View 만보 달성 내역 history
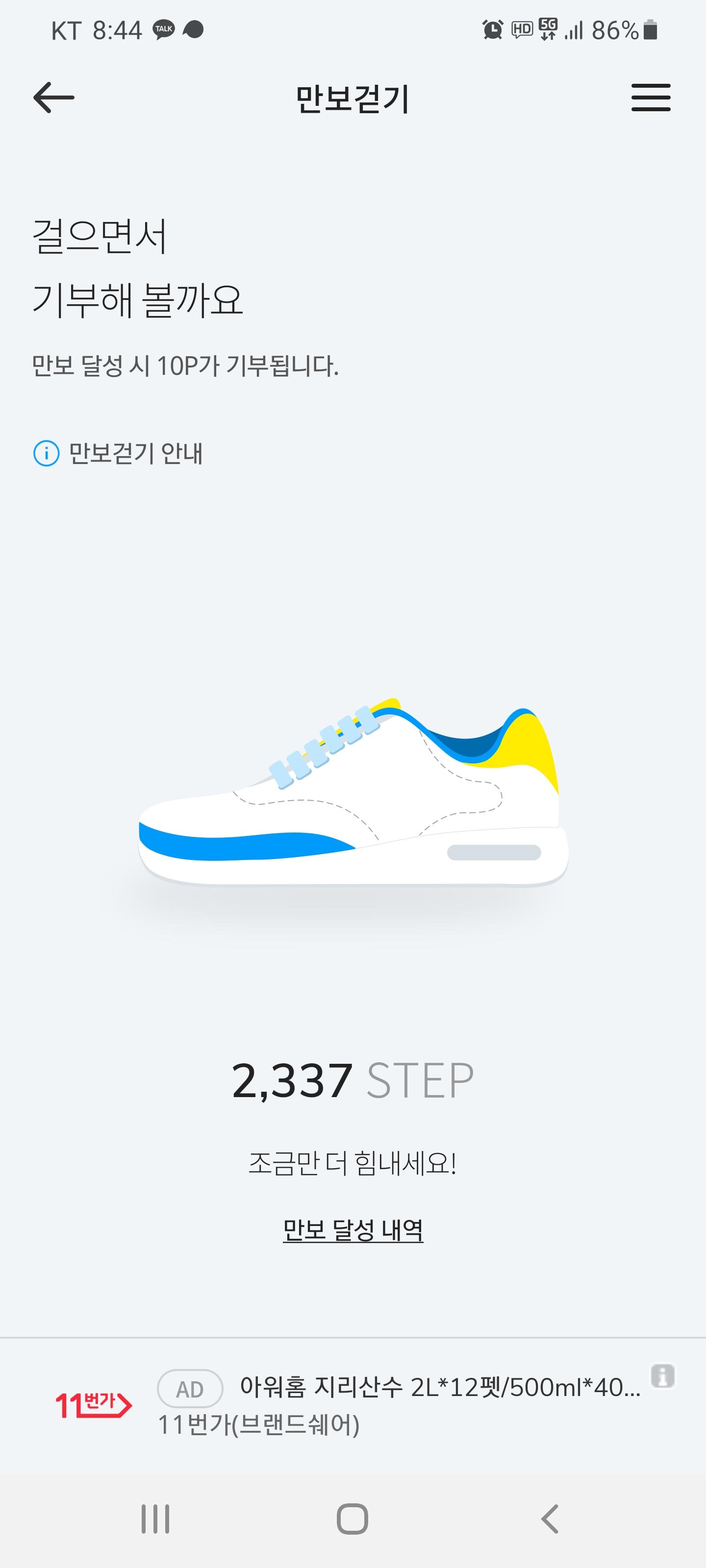Image resolution: width=706 pixels, height=1568 pixels. 353,1230
